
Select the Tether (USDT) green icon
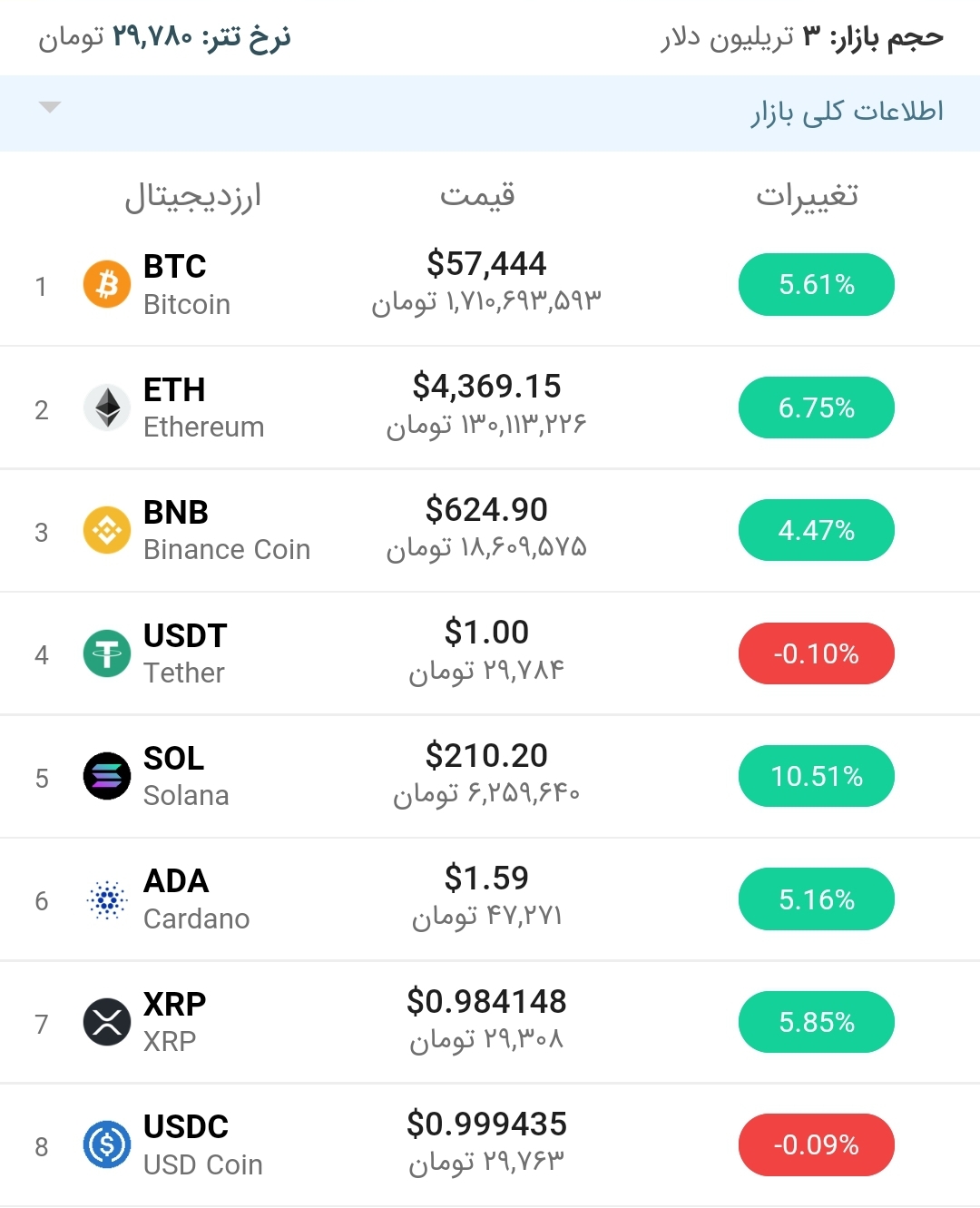click(106, 653)
